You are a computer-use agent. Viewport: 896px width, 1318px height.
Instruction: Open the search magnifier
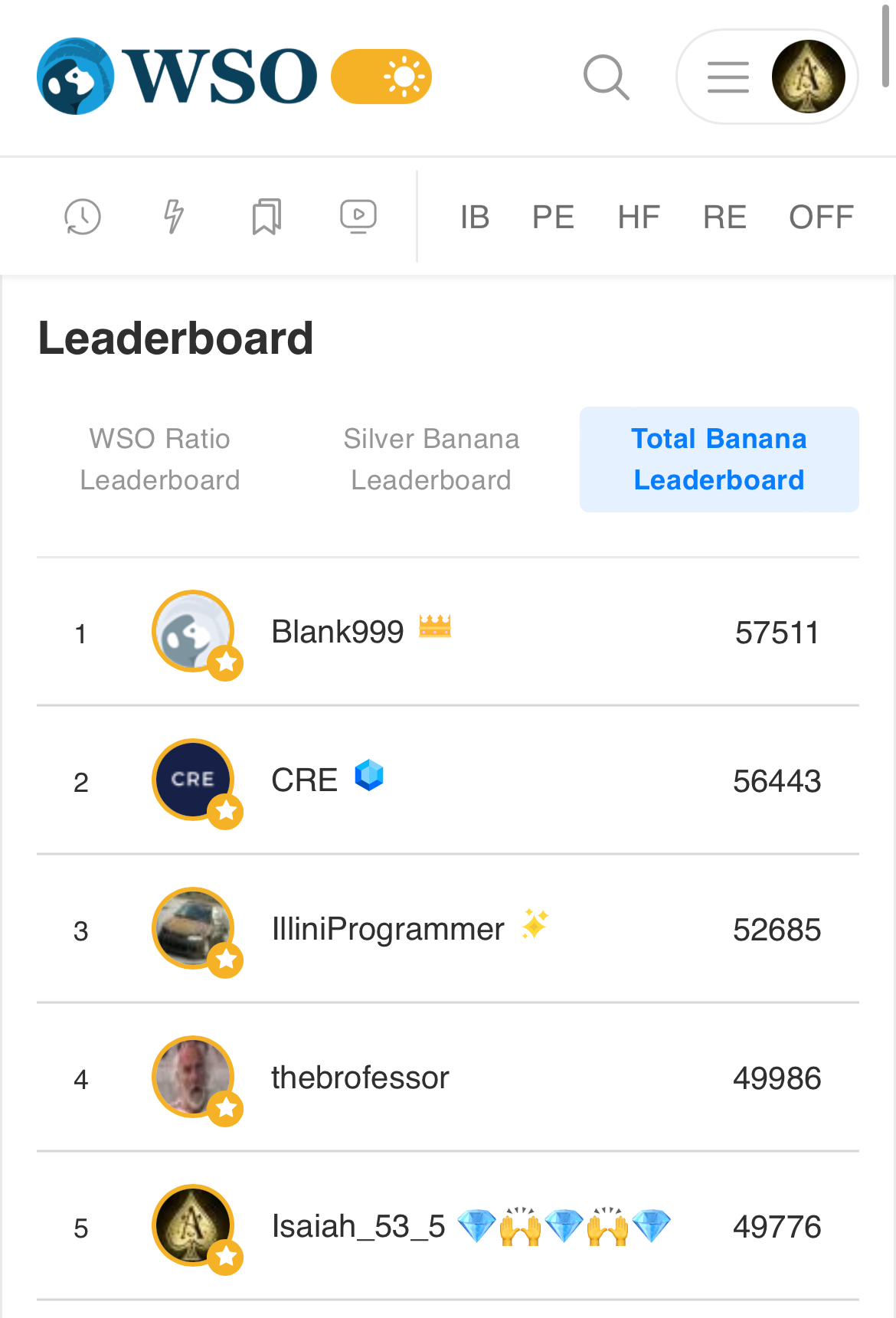606,77
